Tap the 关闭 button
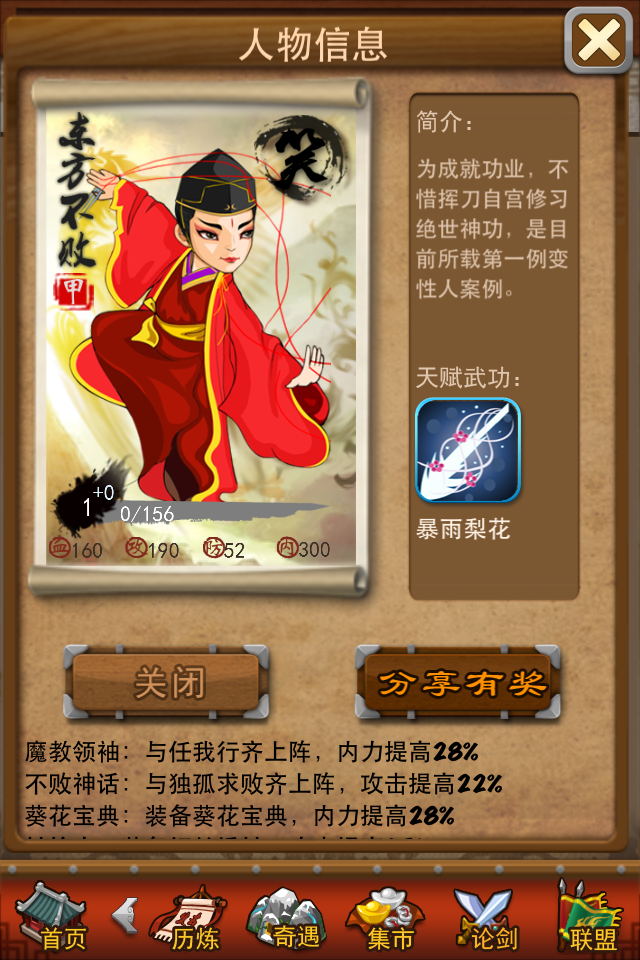The image size is (640, 960). coord(167,684)
